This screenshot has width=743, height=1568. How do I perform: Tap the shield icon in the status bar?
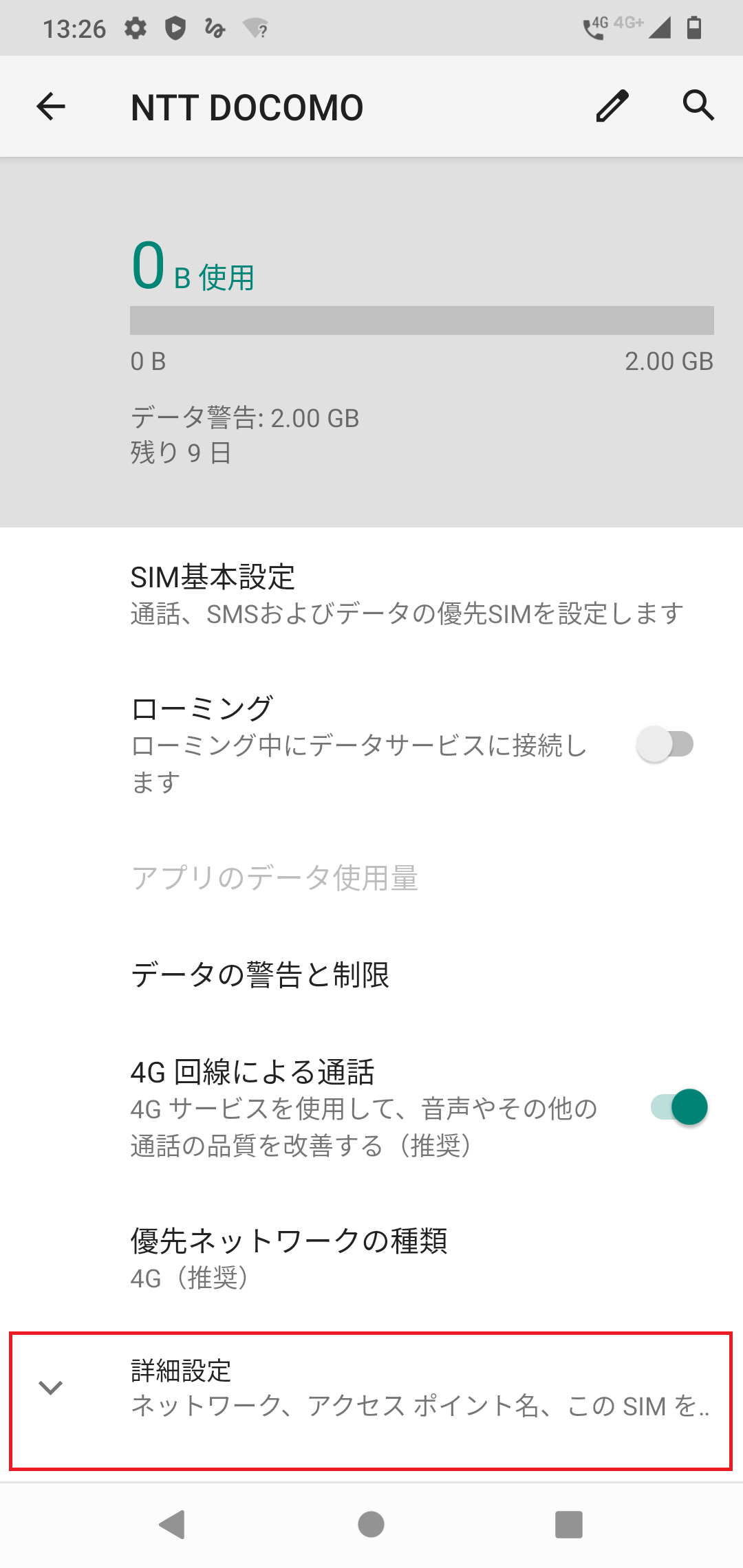[176, 28]
